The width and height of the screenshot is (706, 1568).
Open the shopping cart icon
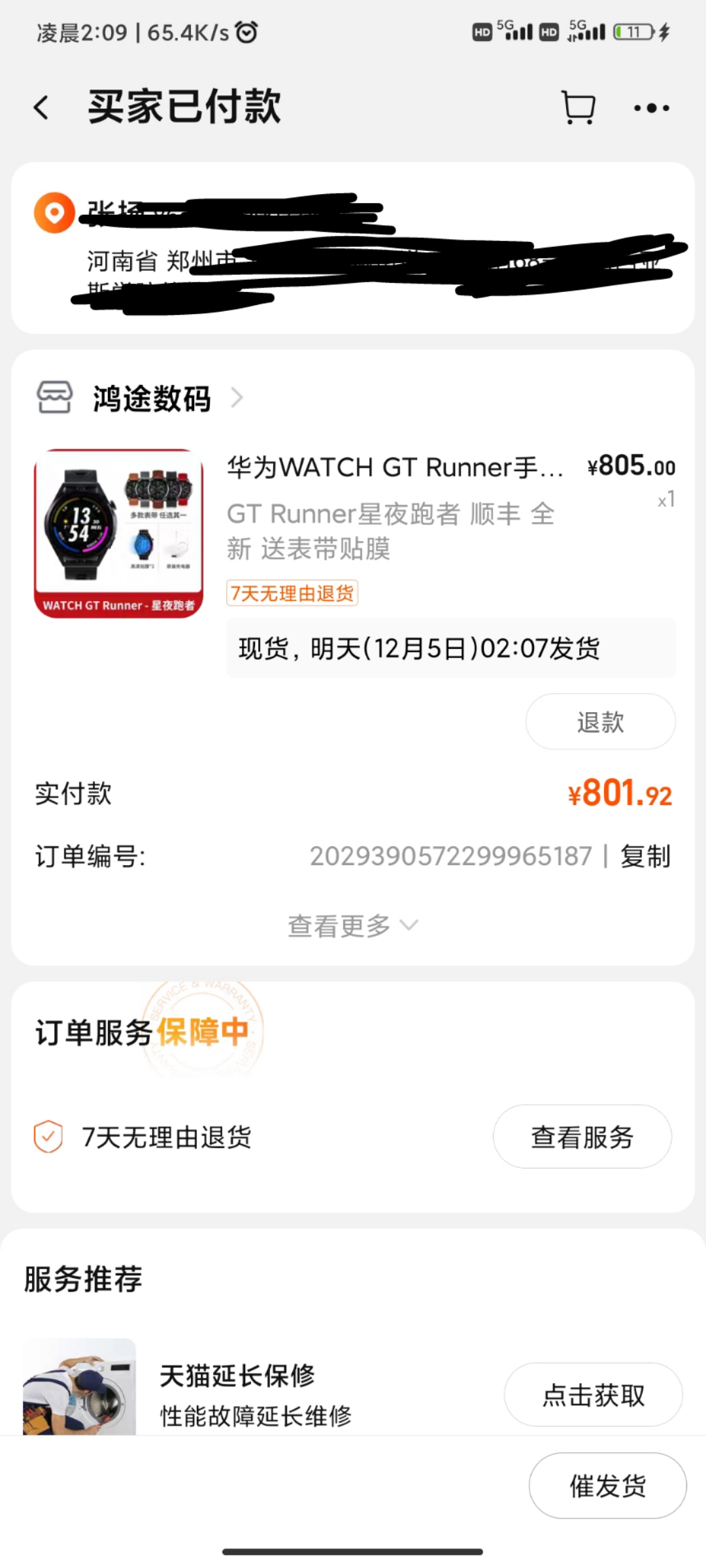(x=579, y=108)
